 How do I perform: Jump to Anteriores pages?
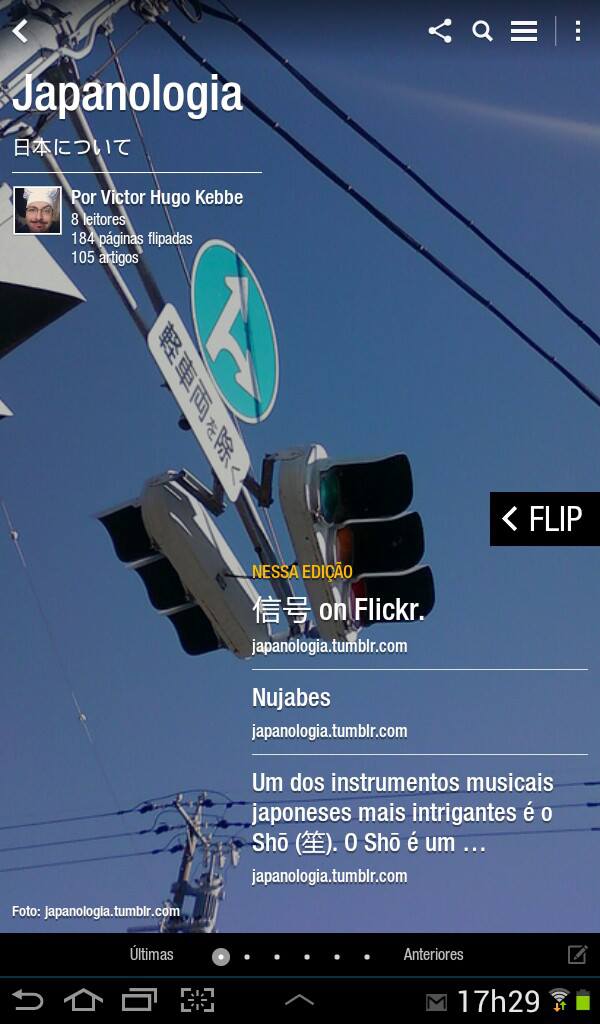[433, 955]
